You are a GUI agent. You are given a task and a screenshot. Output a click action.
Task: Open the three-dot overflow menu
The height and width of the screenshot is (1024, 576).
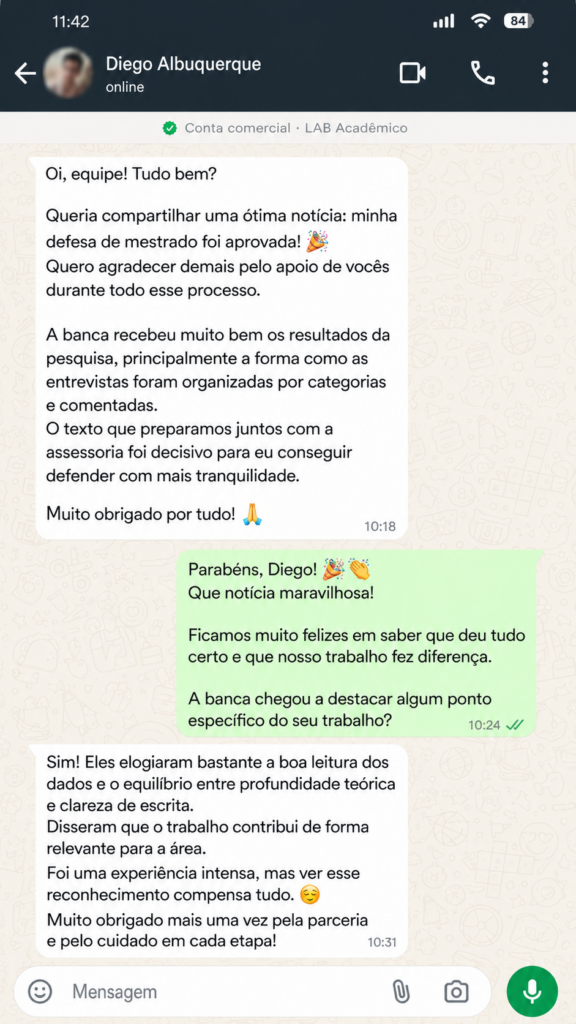(545, 73)
